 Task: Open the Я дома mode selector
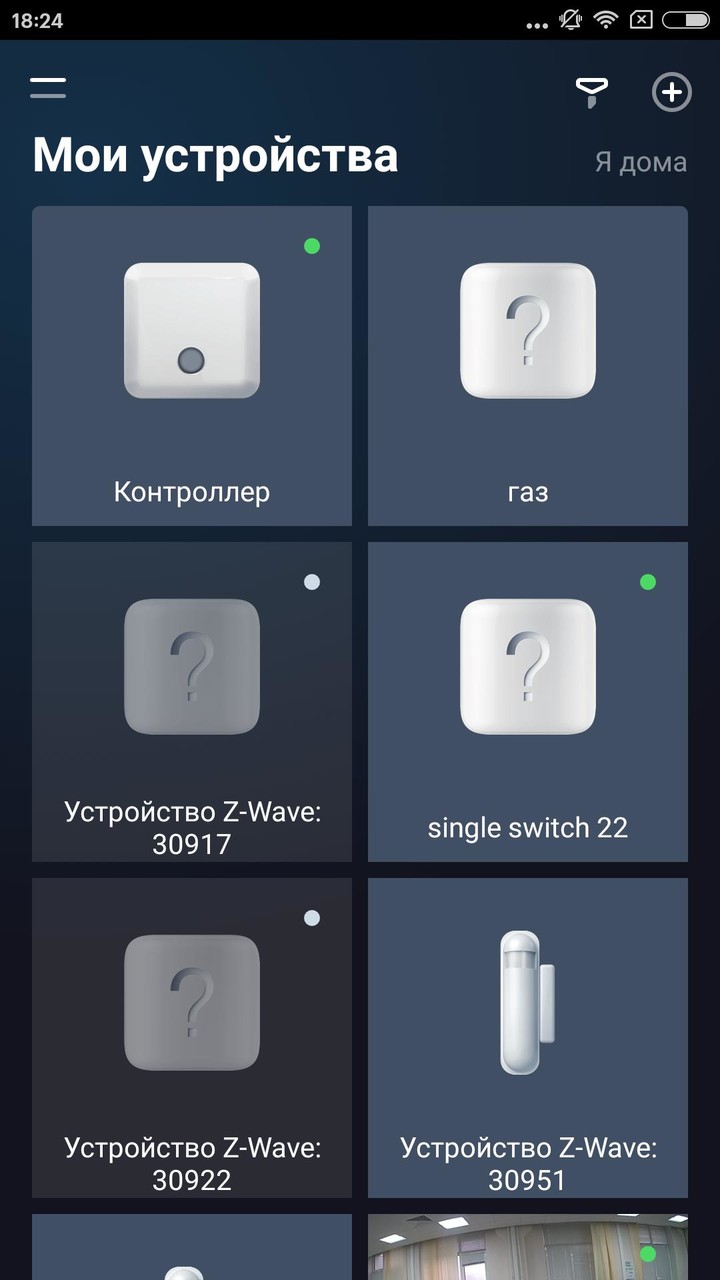pos(641,161)
